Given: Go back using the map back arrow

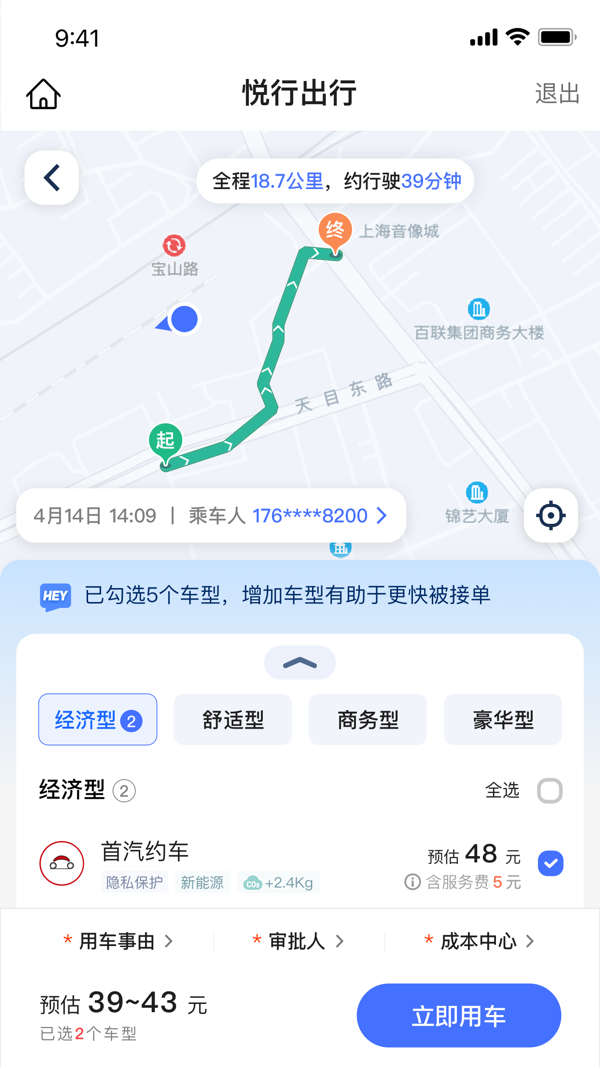Looking at the screenshot, I should (52, 178).
